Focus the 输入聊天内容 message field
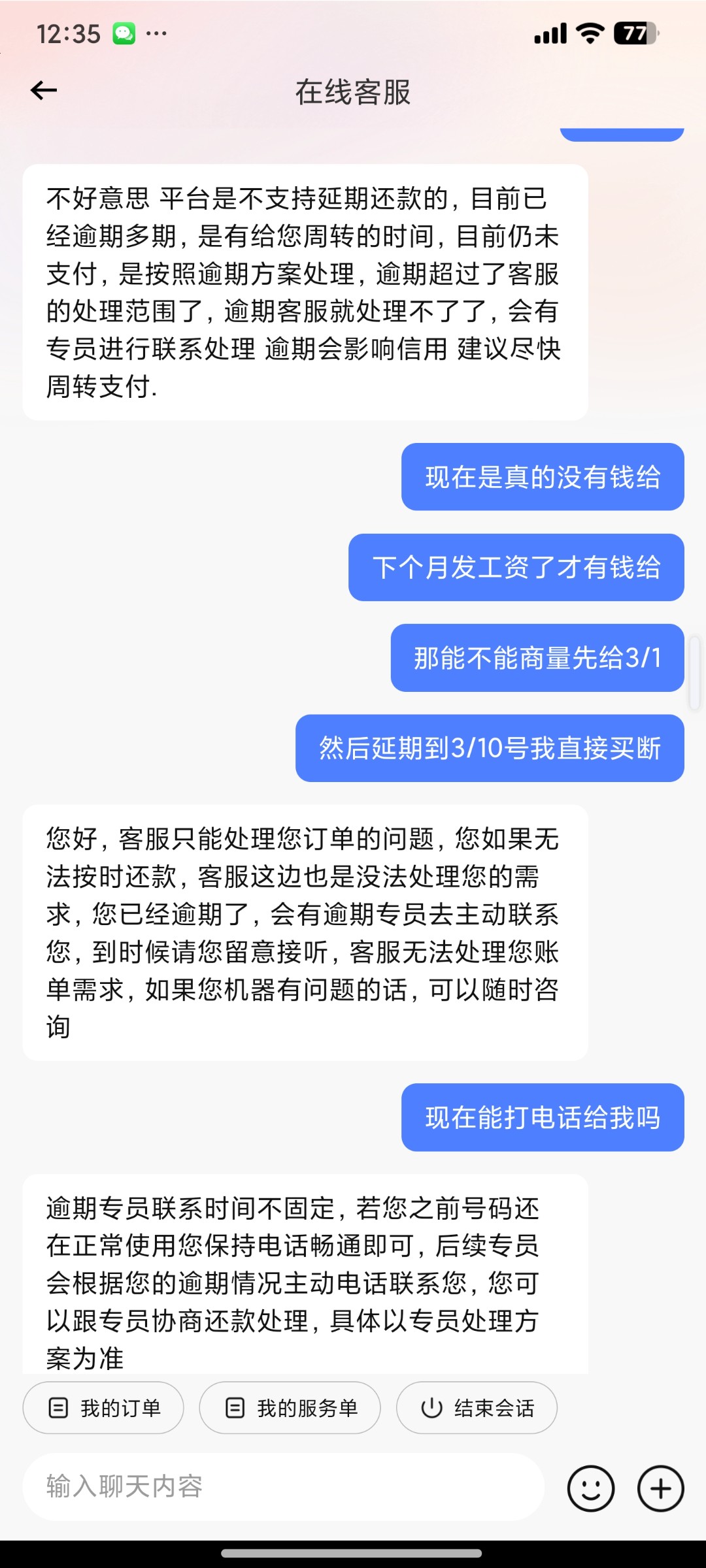 click(284, 1487)
